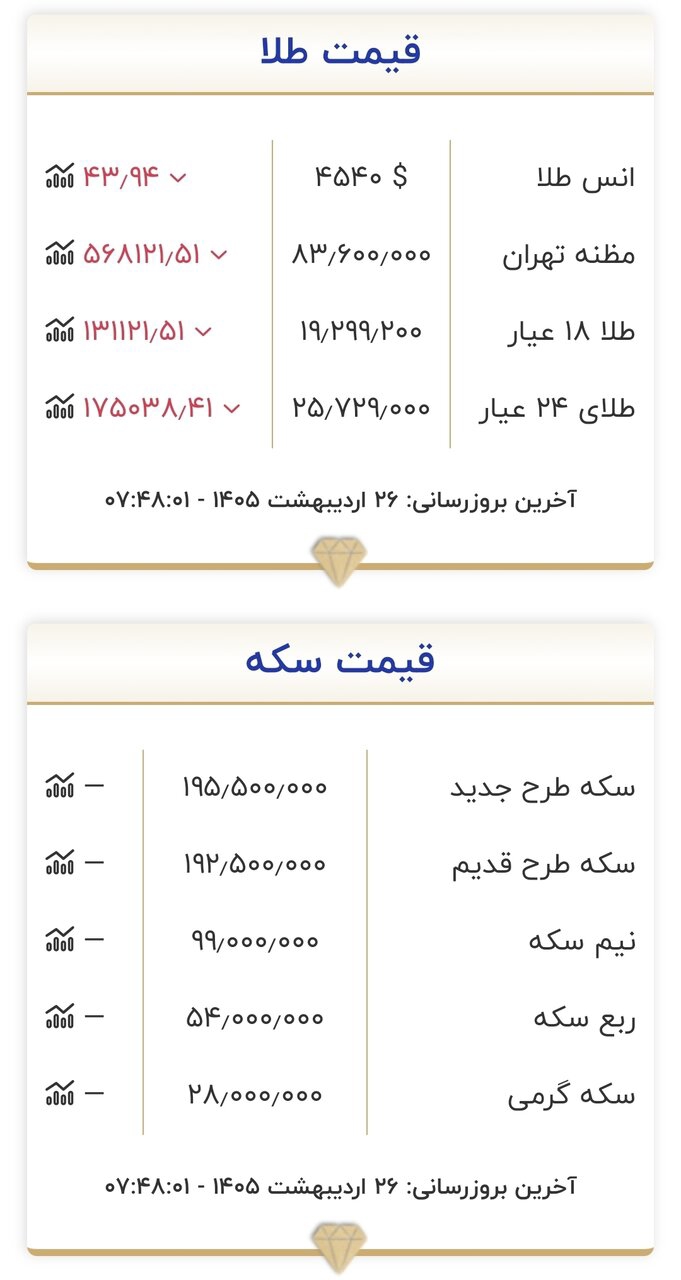
Task: View the chart for مظنه تهران
Action: [60, 254]
